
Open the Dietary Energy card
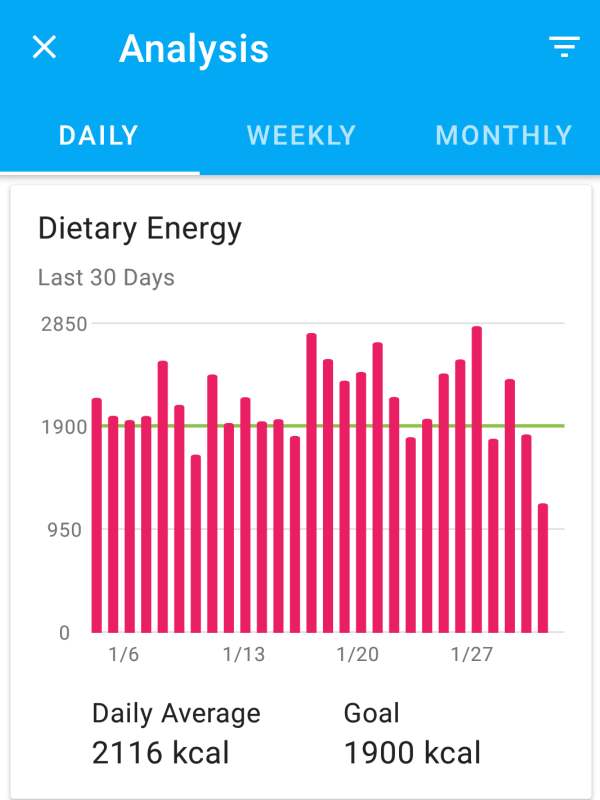pos(140,229)
